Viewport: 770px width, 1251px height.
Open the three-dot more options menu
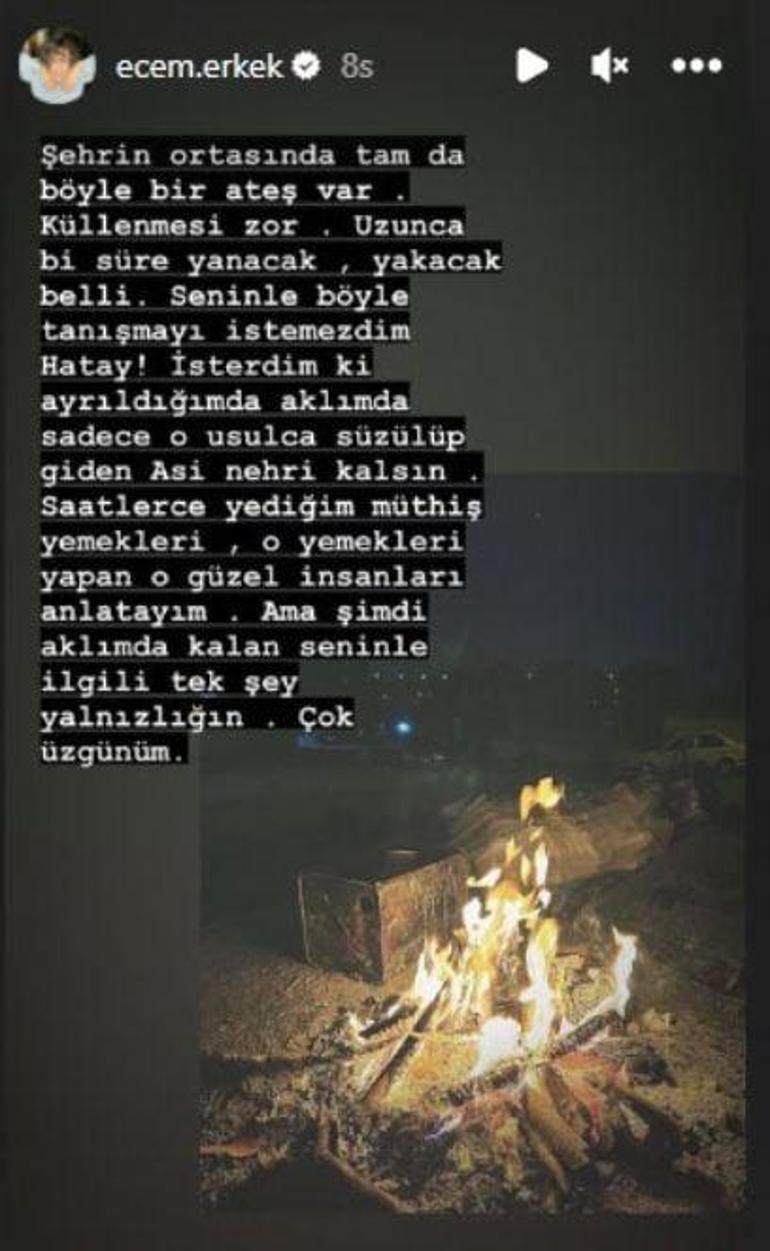(696, 66)
